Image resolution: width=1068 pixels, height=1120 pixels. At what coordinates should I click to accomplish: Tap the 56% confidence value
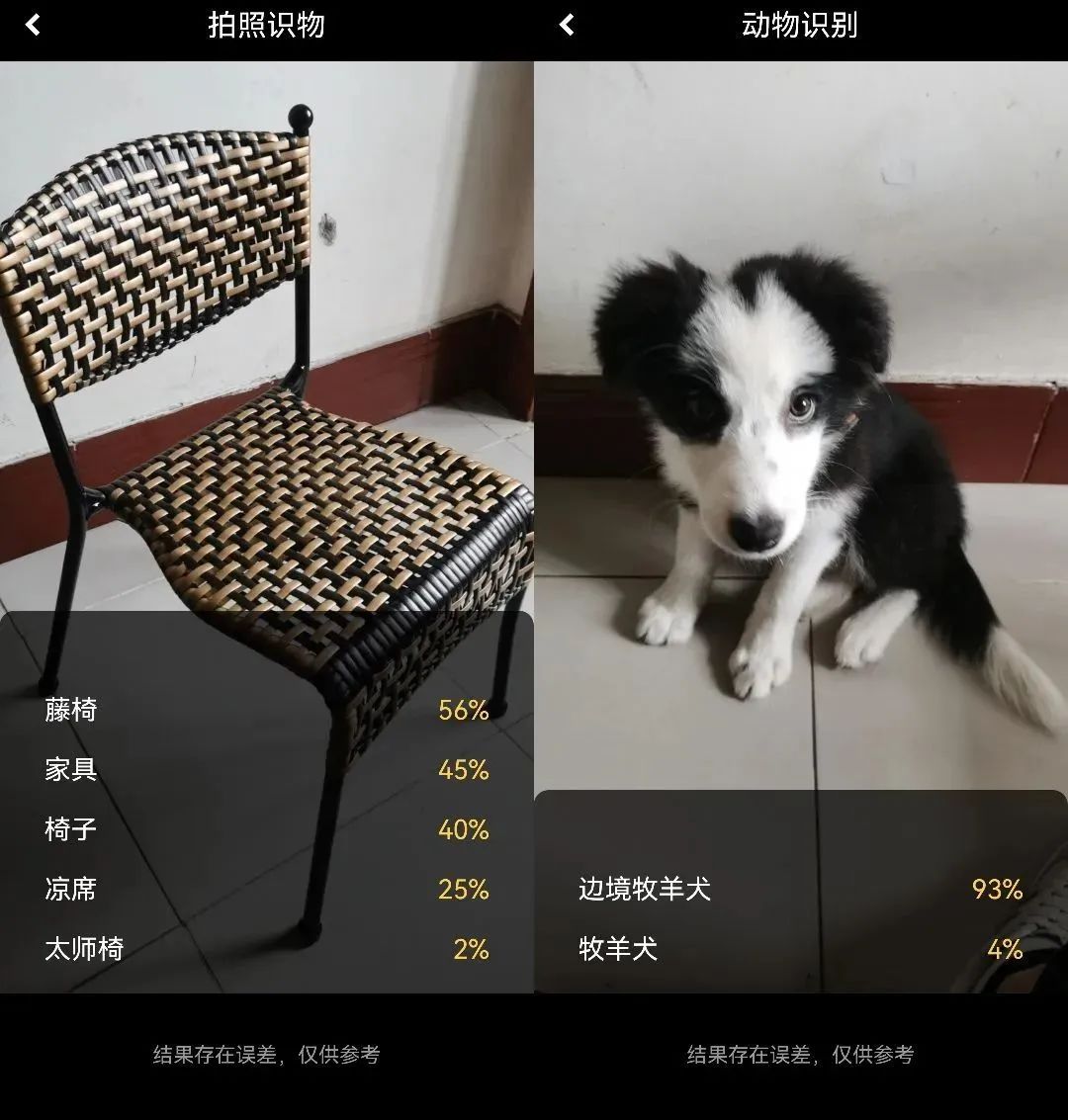(x=461, y=711)
